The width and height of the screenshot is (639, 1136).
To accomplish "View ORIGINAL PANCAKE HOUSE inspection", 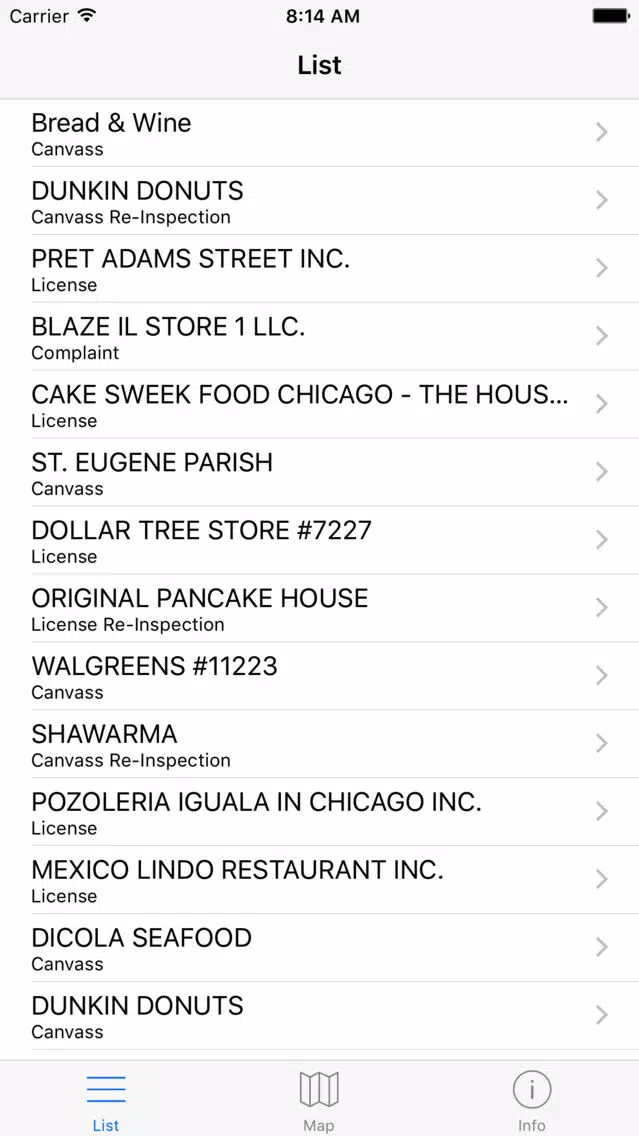I will [x=320, y=609].
